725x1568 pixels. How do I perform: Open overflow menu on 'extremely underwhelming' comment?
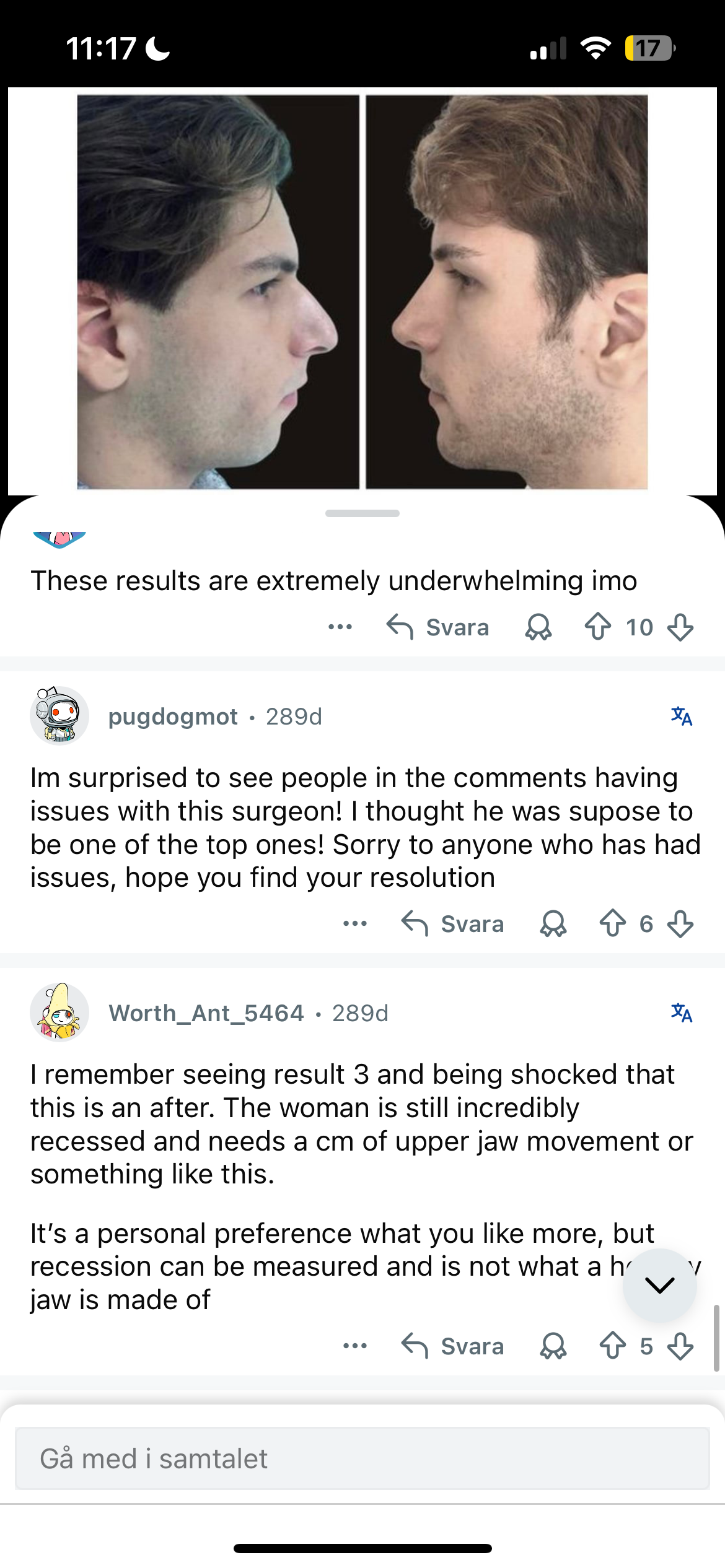point(340,627)
